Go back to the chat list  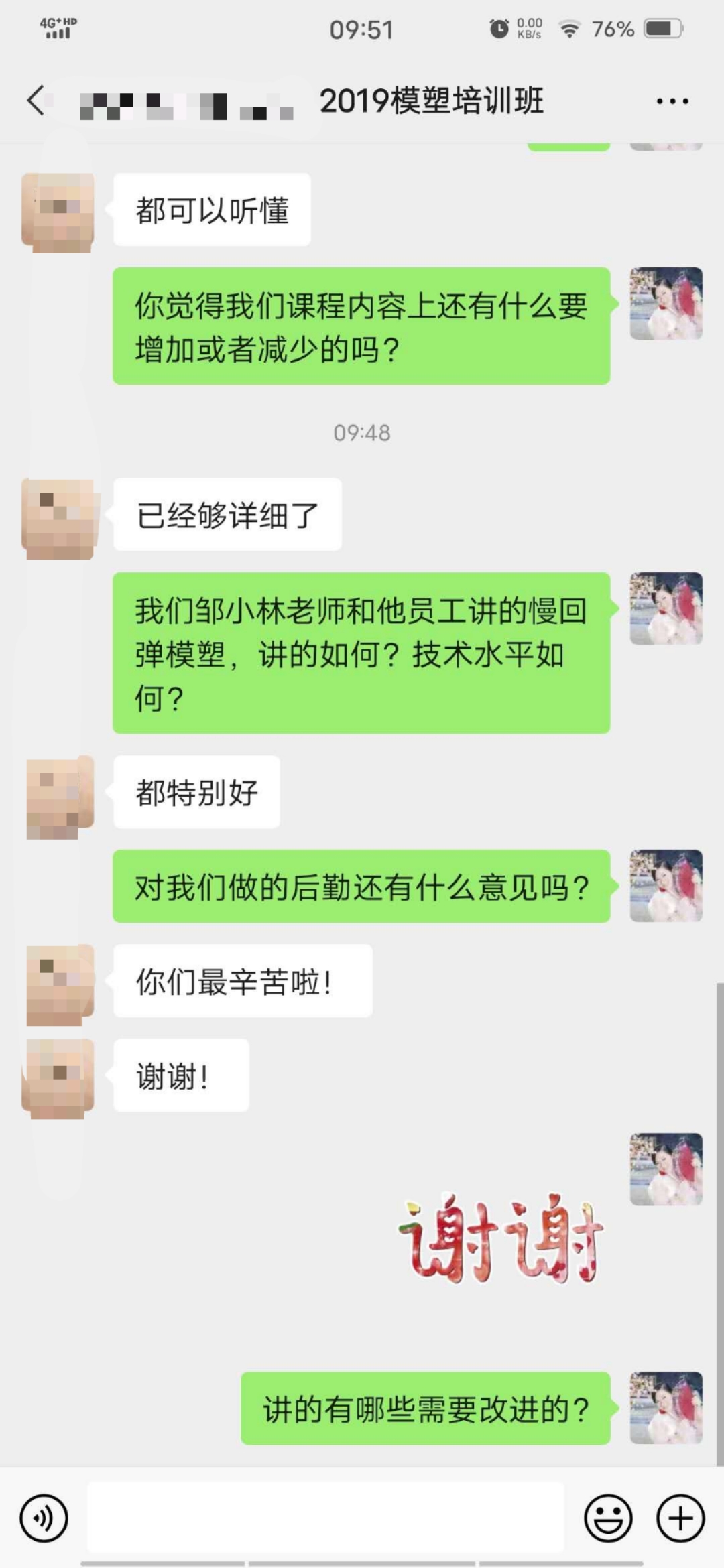36,101
